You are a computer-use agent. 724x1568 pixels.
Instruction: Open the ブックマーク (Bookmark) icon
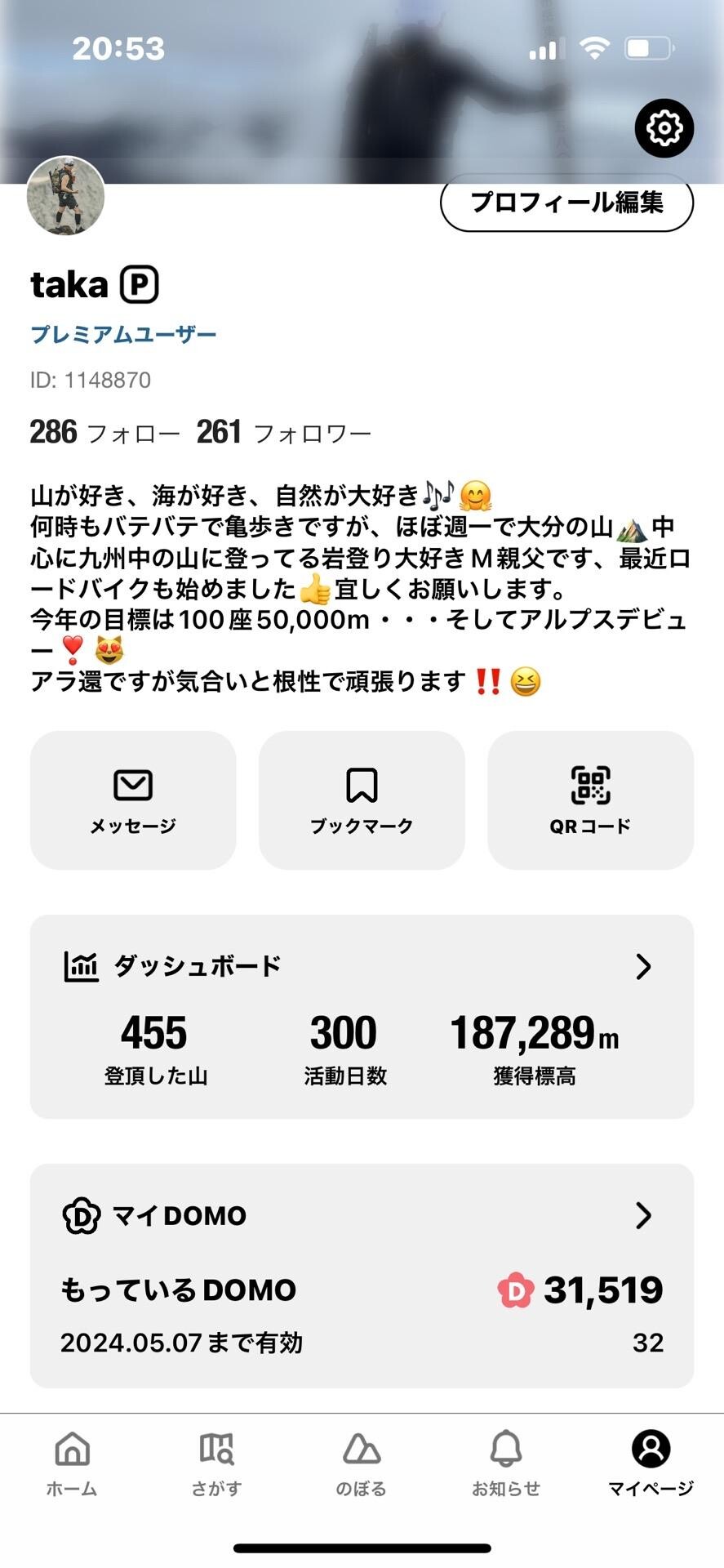pyautogui.click(x=362, y=786)
